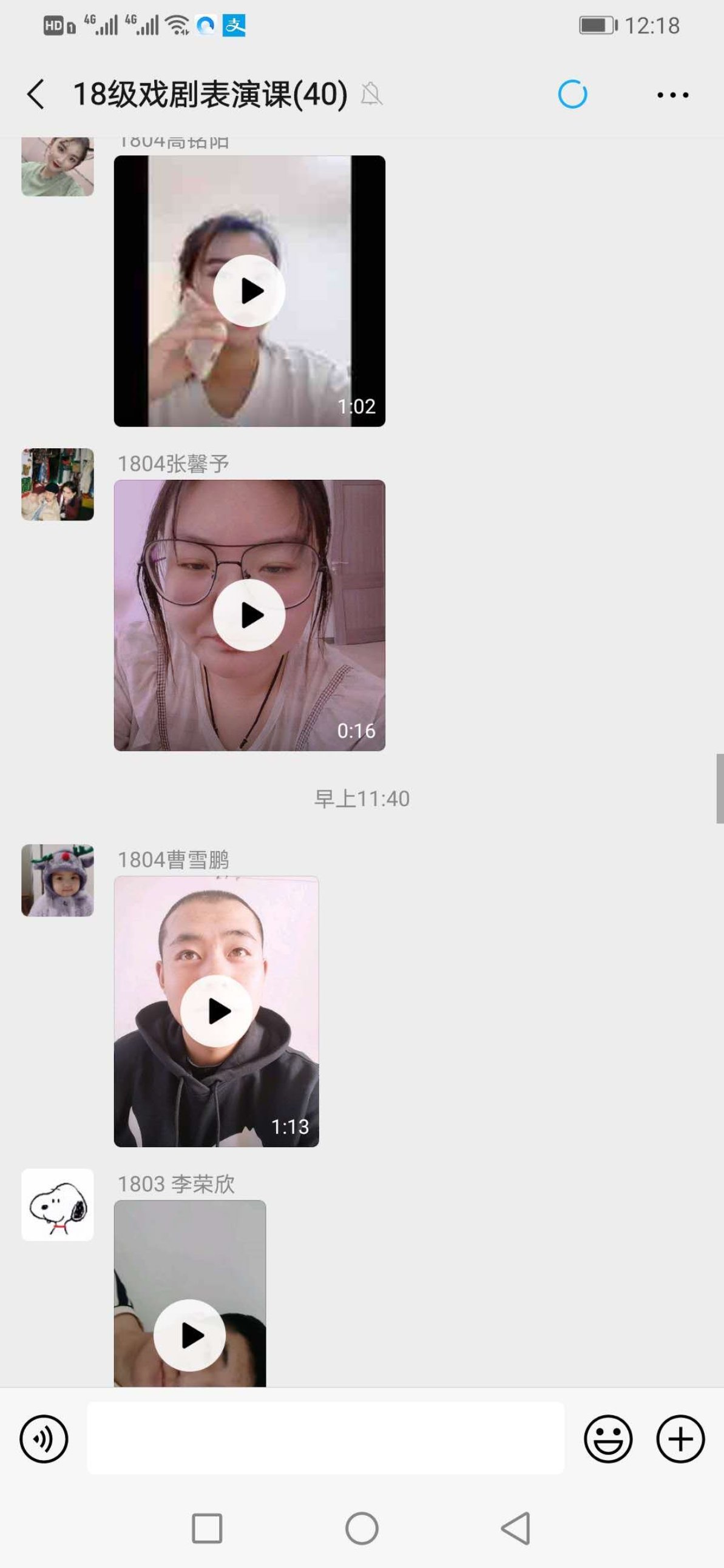The width and height of the screenshot is (724, 1568).
Task: Play the video from 1803 李荣欣
Action: (x=190, y=1293)
